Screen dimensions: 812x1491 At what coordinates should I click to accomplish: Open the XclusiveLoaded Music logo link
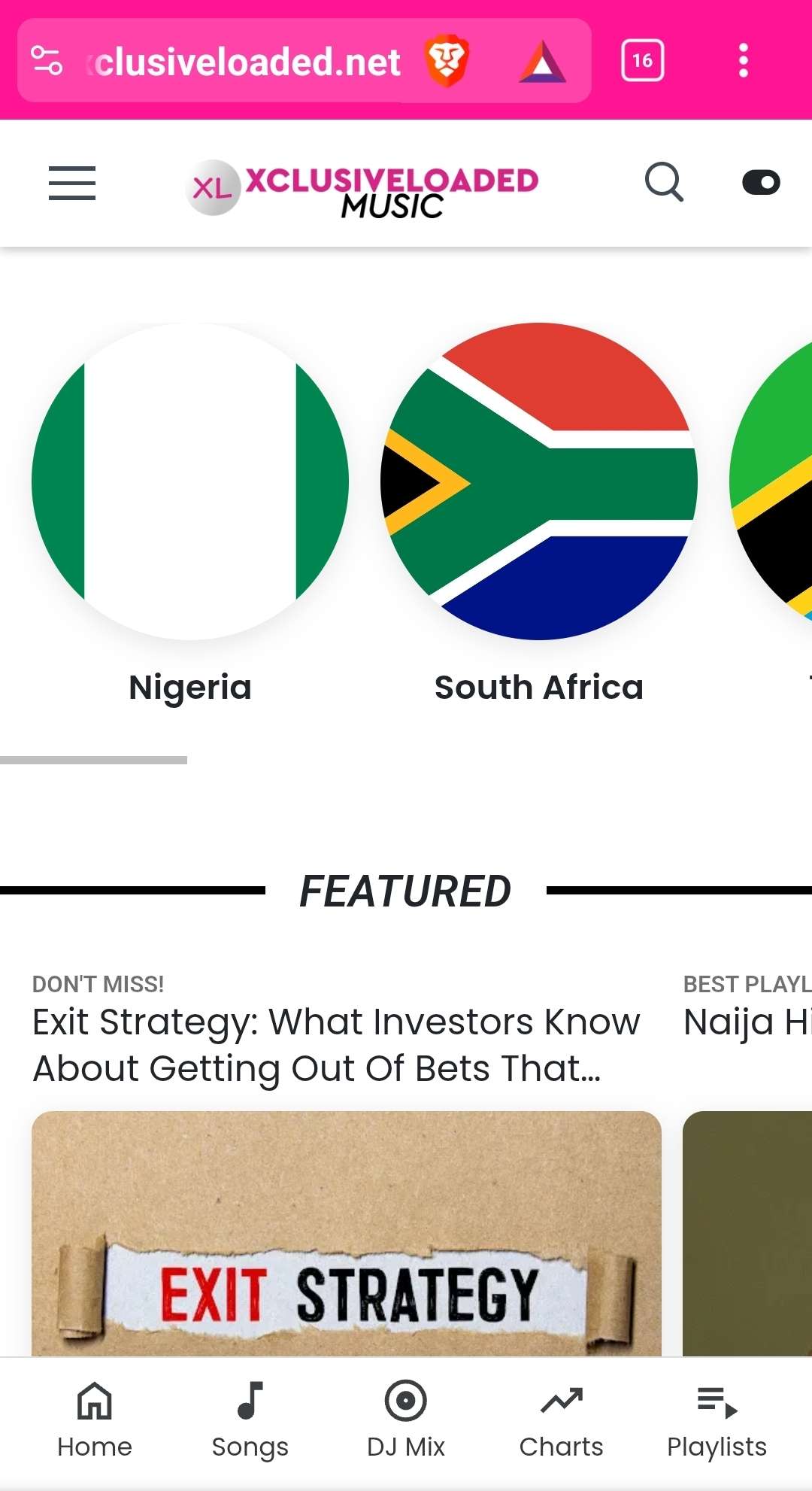coord(363,187)
